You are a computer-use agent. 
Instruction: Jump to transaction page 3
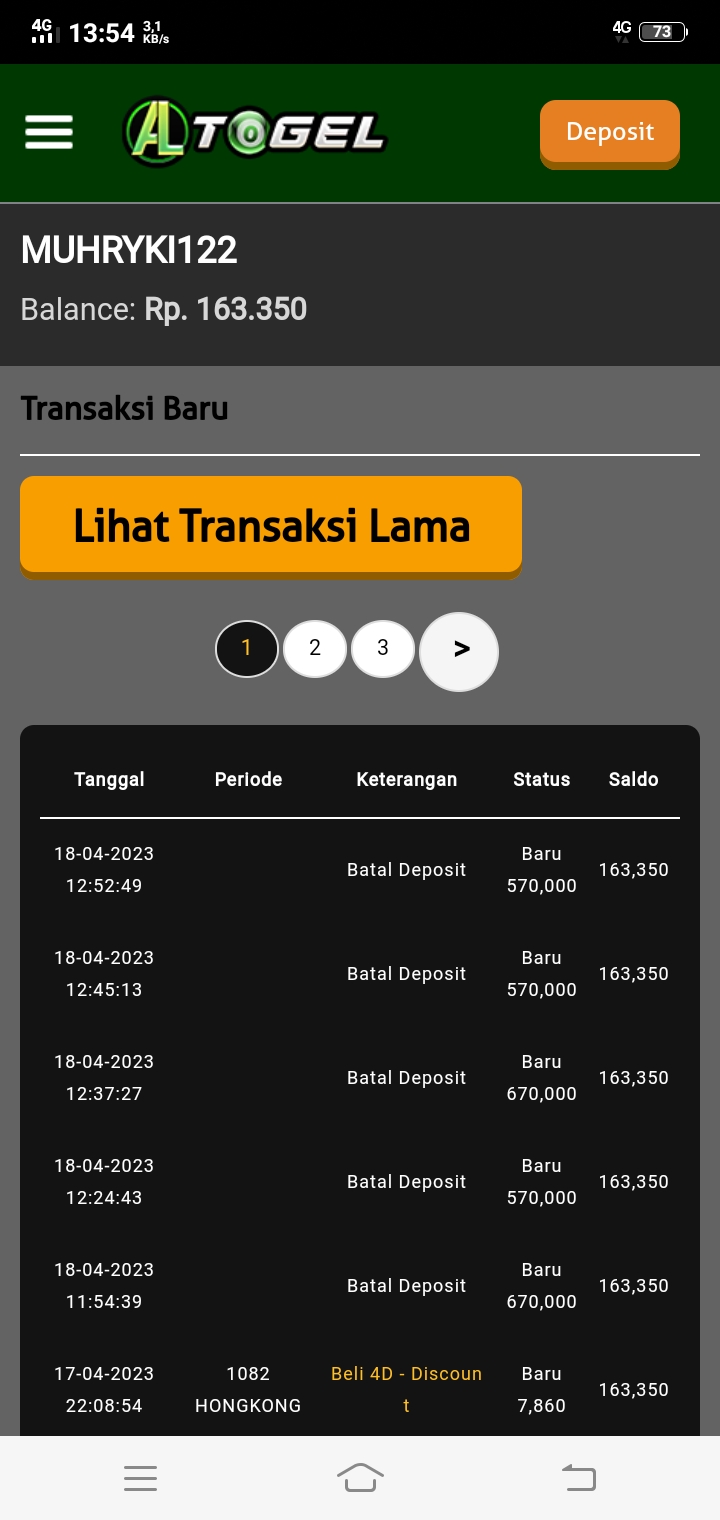(x=383, y=649)
